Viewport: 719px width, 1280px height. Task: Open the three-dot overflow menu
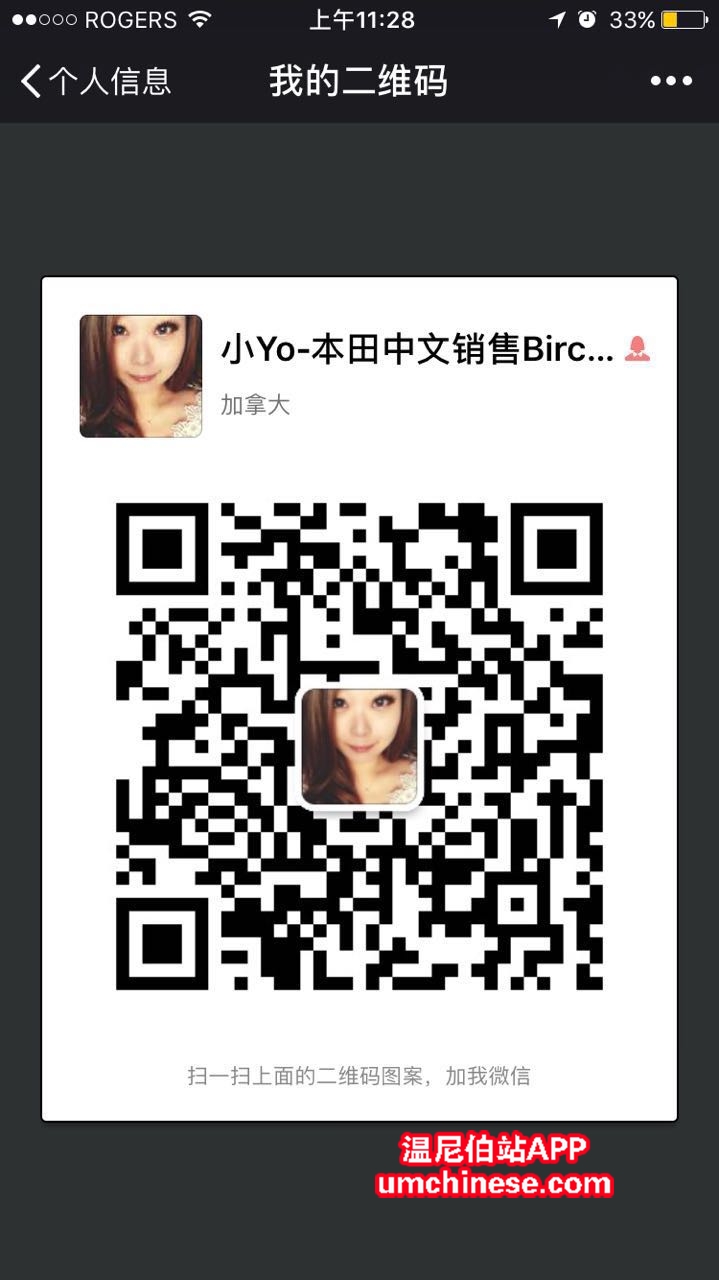671,81
